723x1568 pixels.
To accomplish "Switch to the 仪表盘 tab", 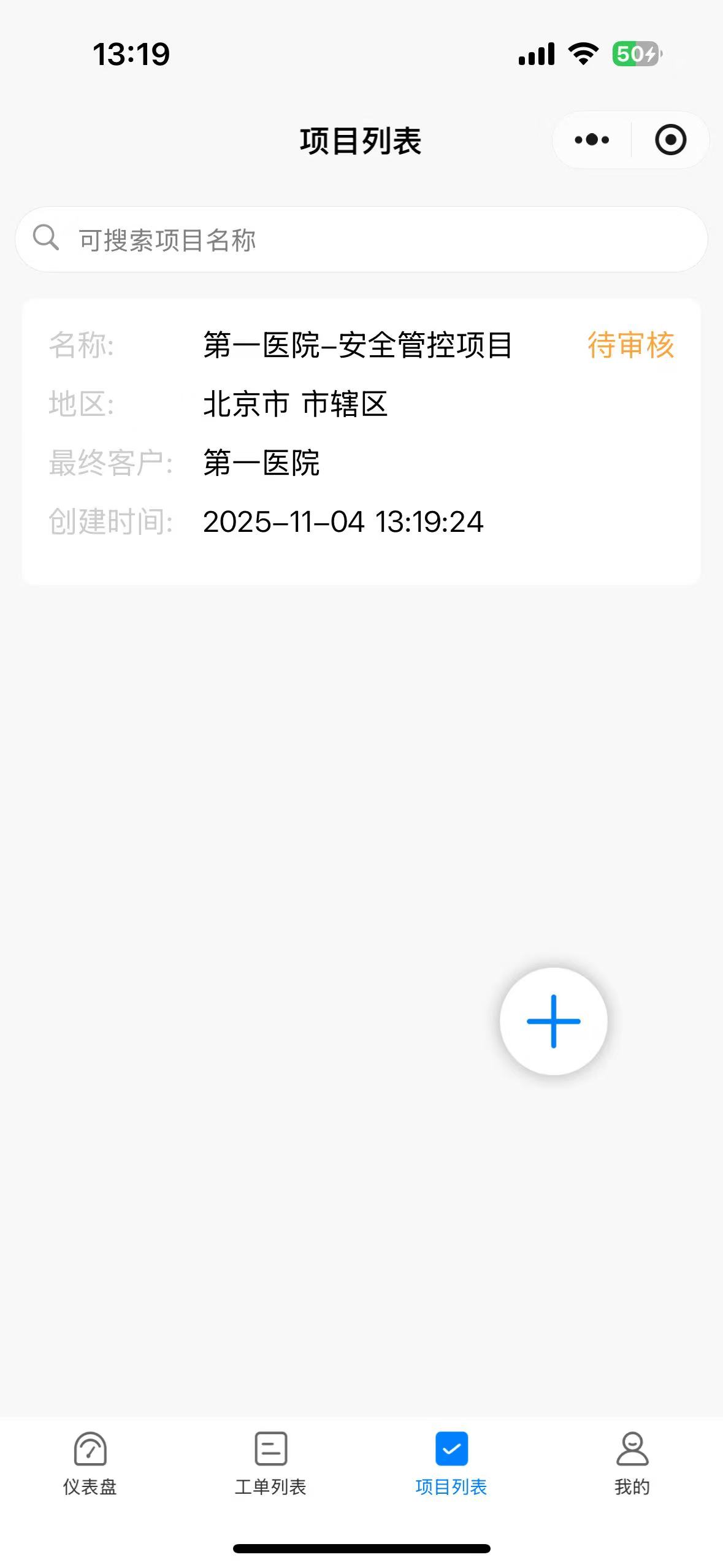I will click(x=90, y=1463).
